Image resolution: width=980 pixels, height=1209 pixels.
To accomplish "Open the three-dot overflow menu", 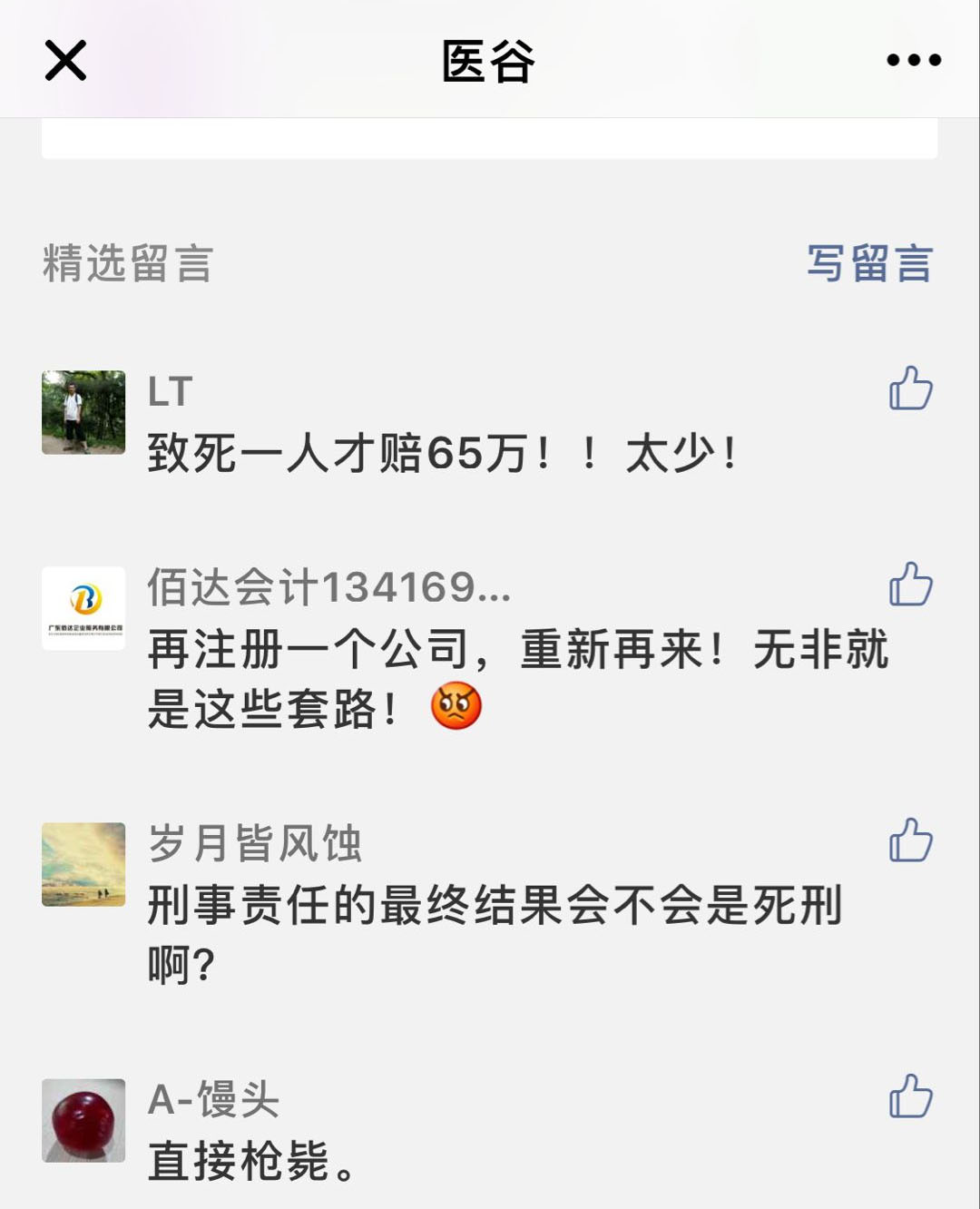I will pyautogui.click(x=913, y=61).
